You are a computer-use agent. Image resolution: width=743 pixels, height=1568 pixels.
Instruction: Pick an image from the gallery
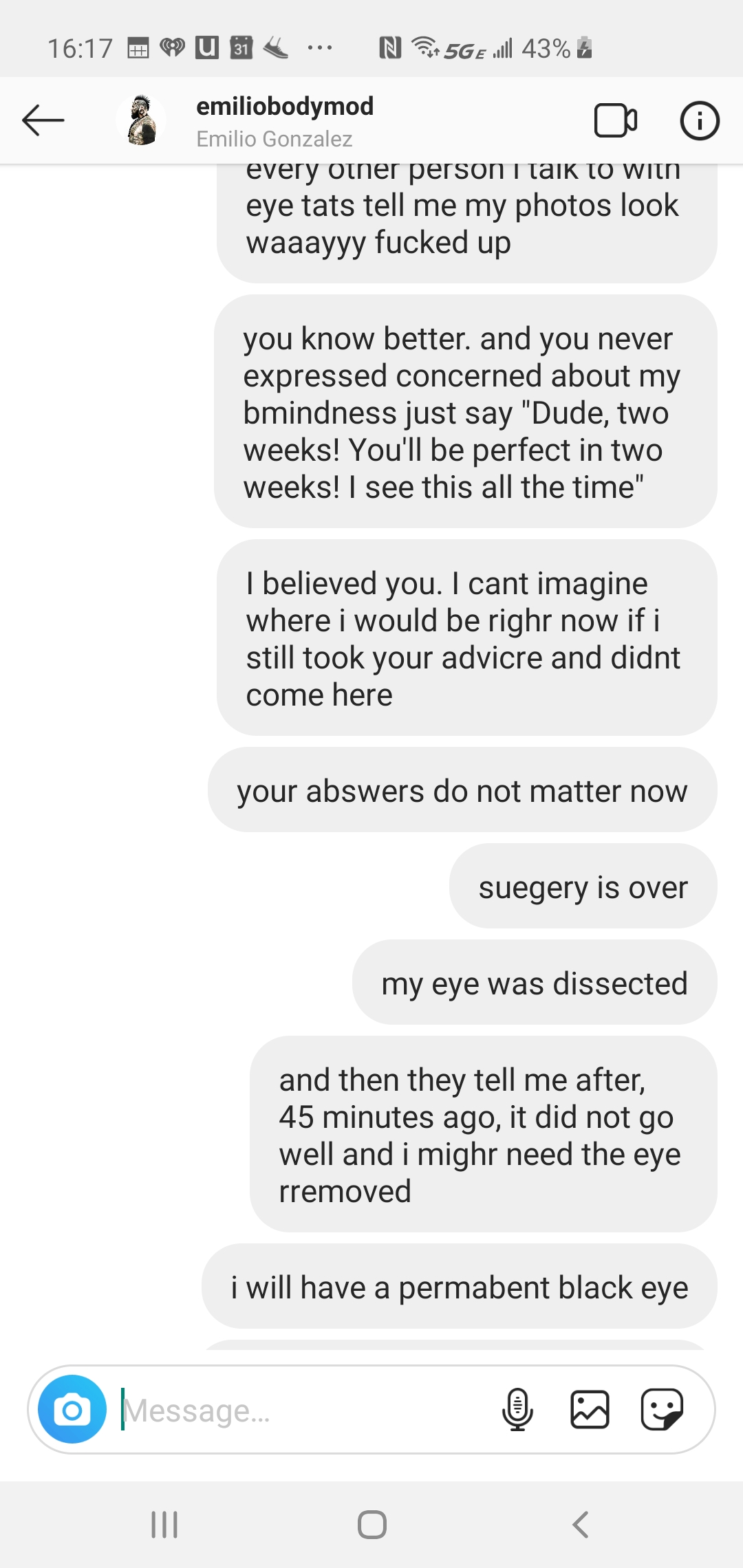pos(590,1410)
